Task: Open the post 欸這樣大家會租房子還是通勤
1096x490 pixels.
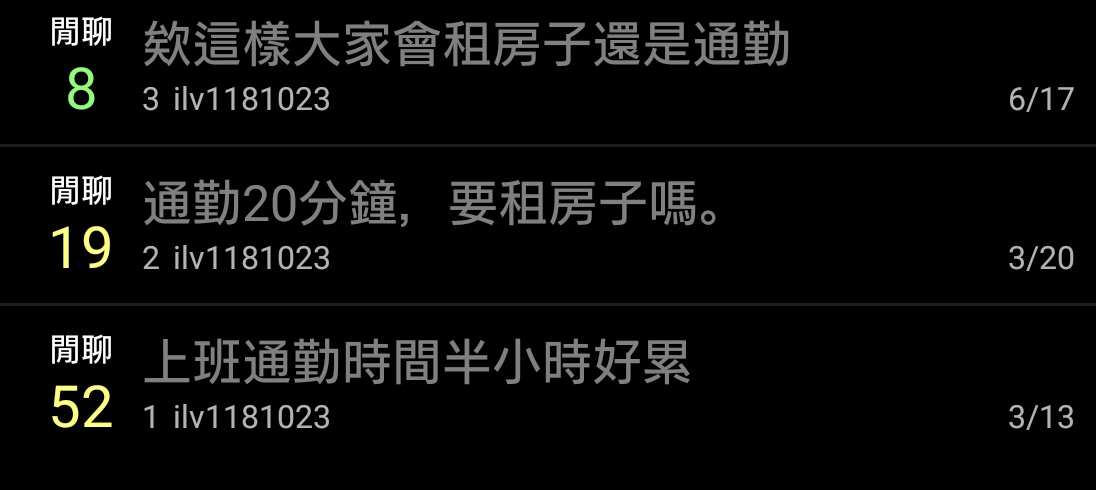Action: click(466, 46)
